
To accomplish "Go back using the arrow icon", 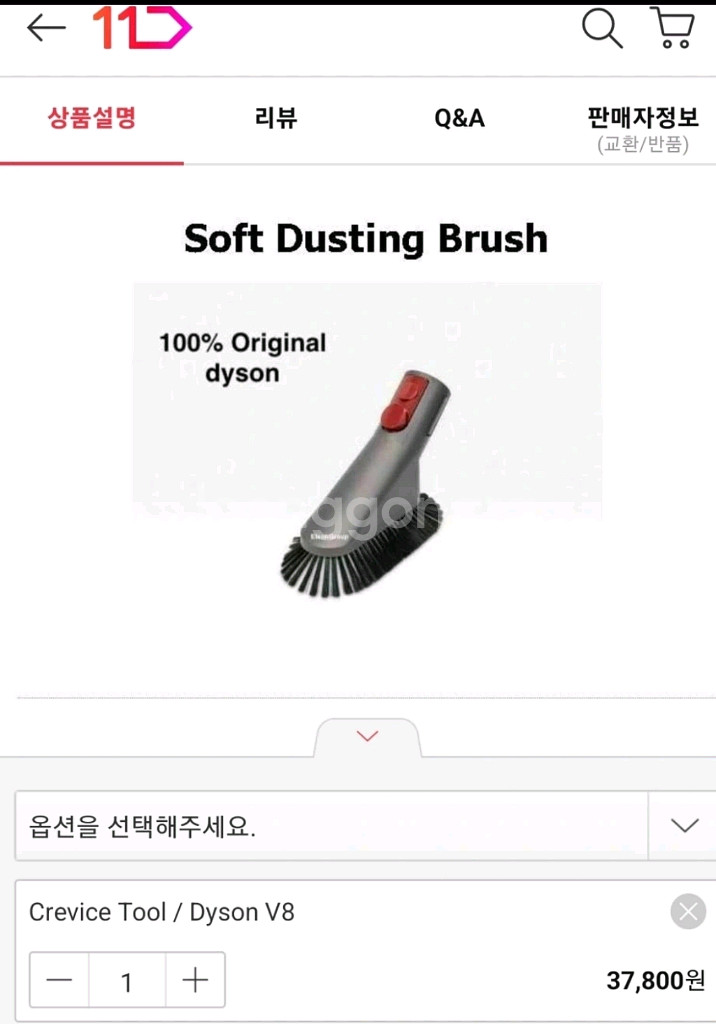I will [46, 28].
